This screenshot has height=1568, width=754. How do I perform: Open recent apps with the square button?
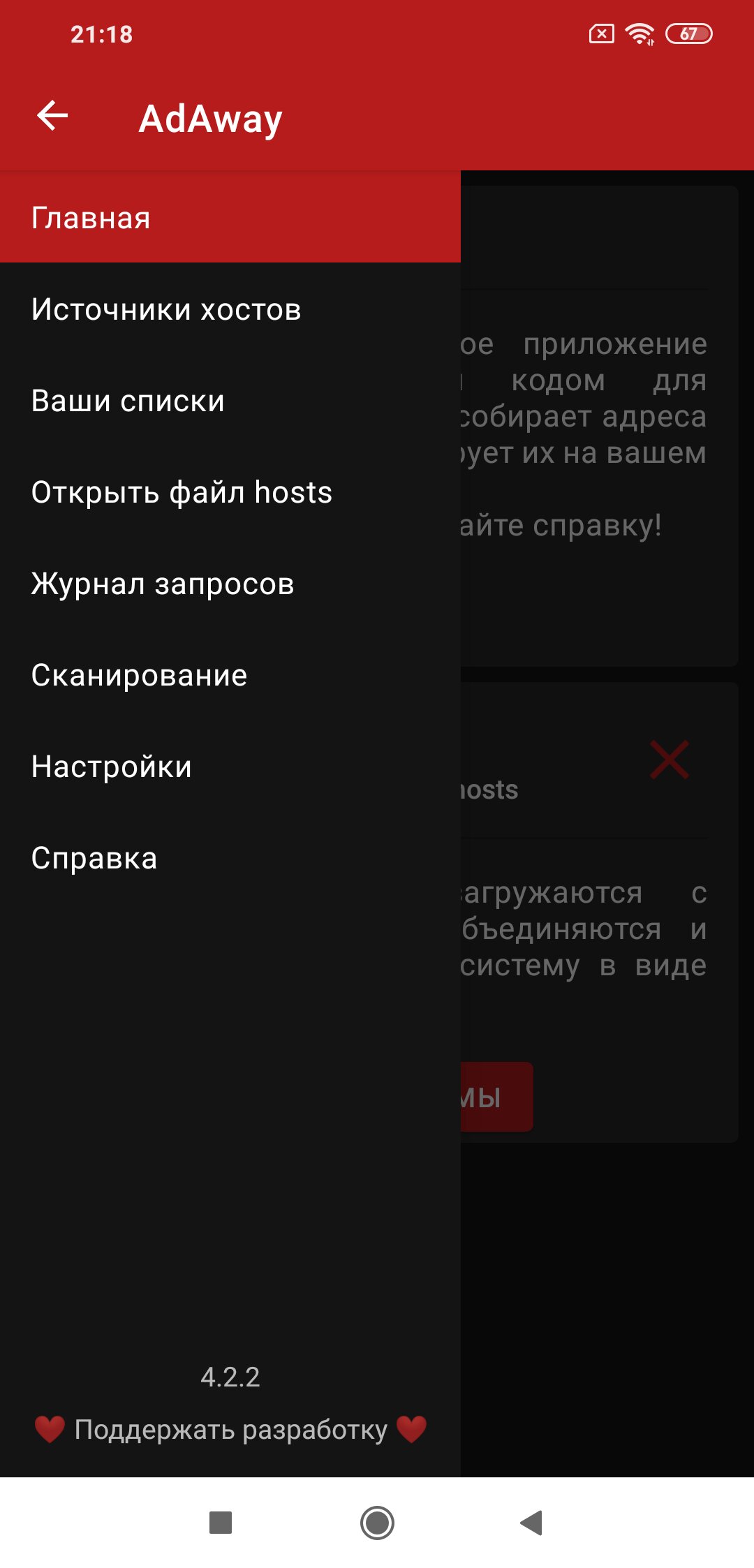221,1523
